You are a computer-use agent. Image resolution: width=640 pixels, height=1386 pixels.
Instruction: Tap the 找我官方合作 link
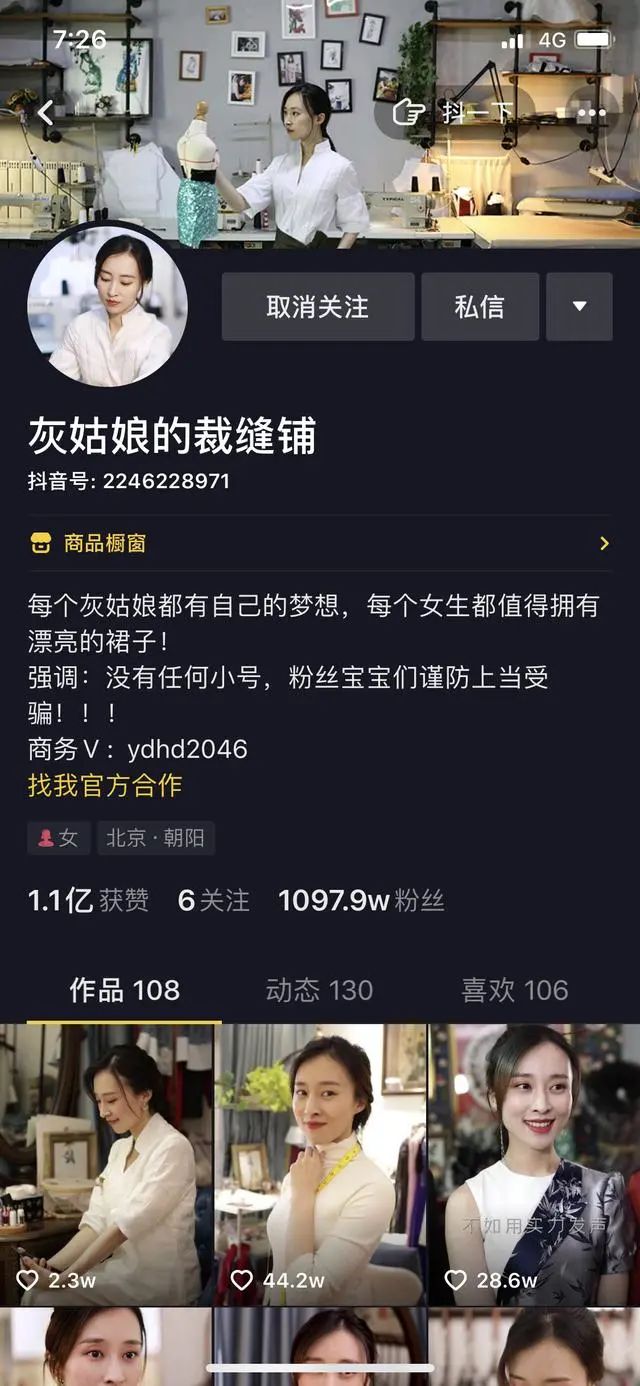(105, 785)
